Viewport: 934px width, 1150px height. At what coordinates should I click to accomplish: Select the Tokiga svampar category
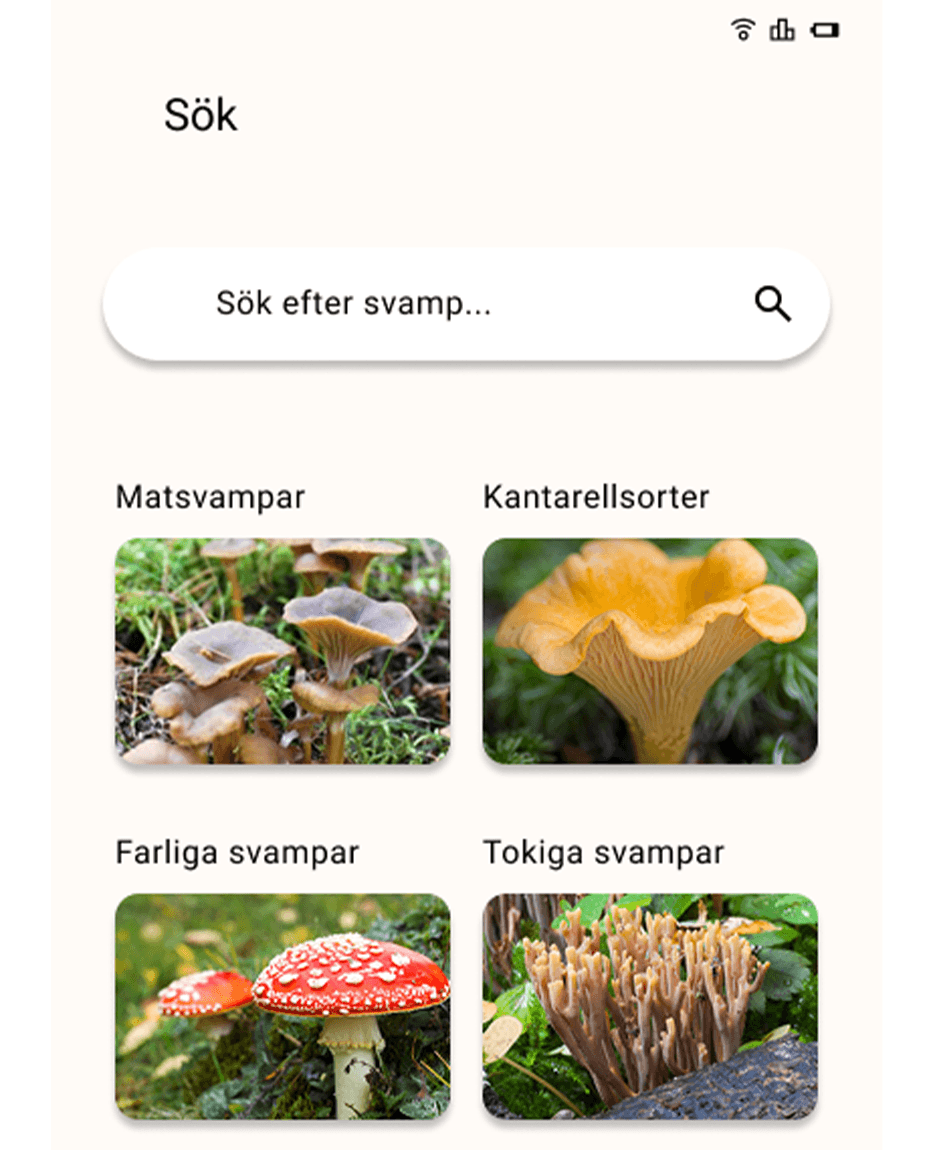tap(650, 1006)
